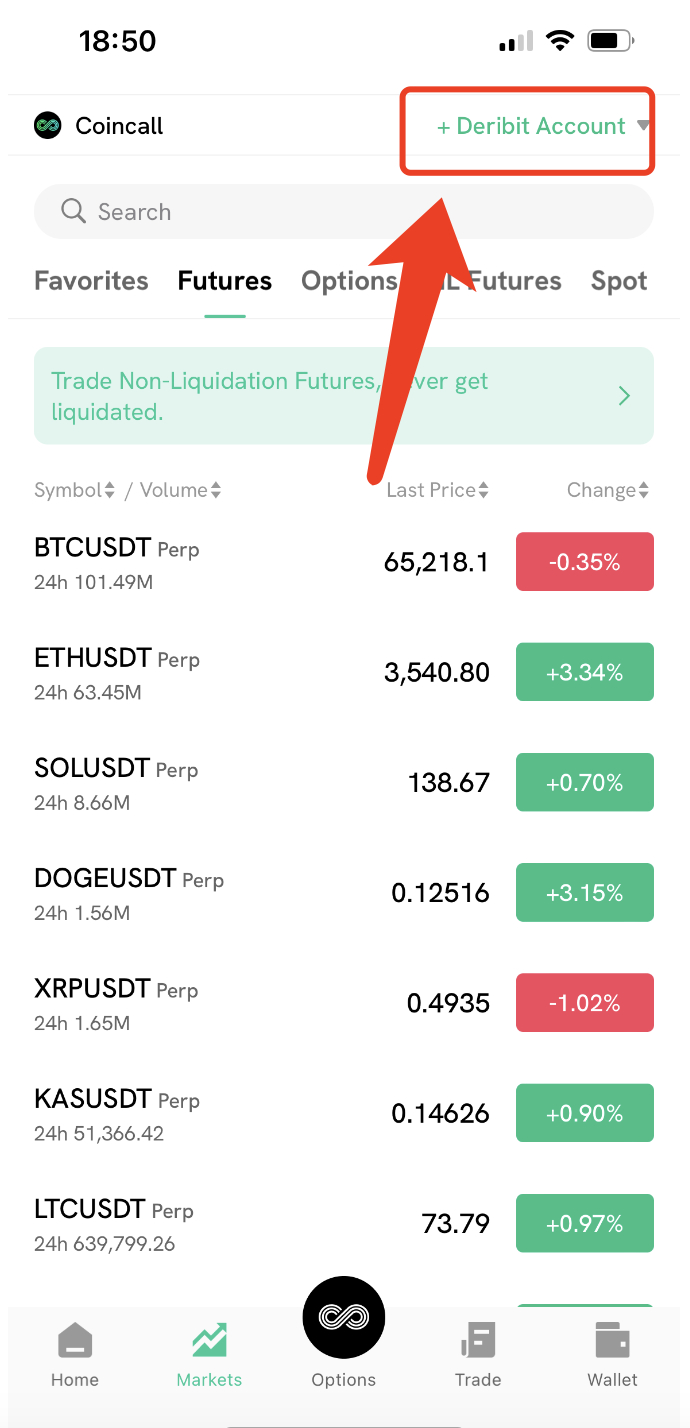
Task: Switch to the Spot tab
Action: coord(619,281)
